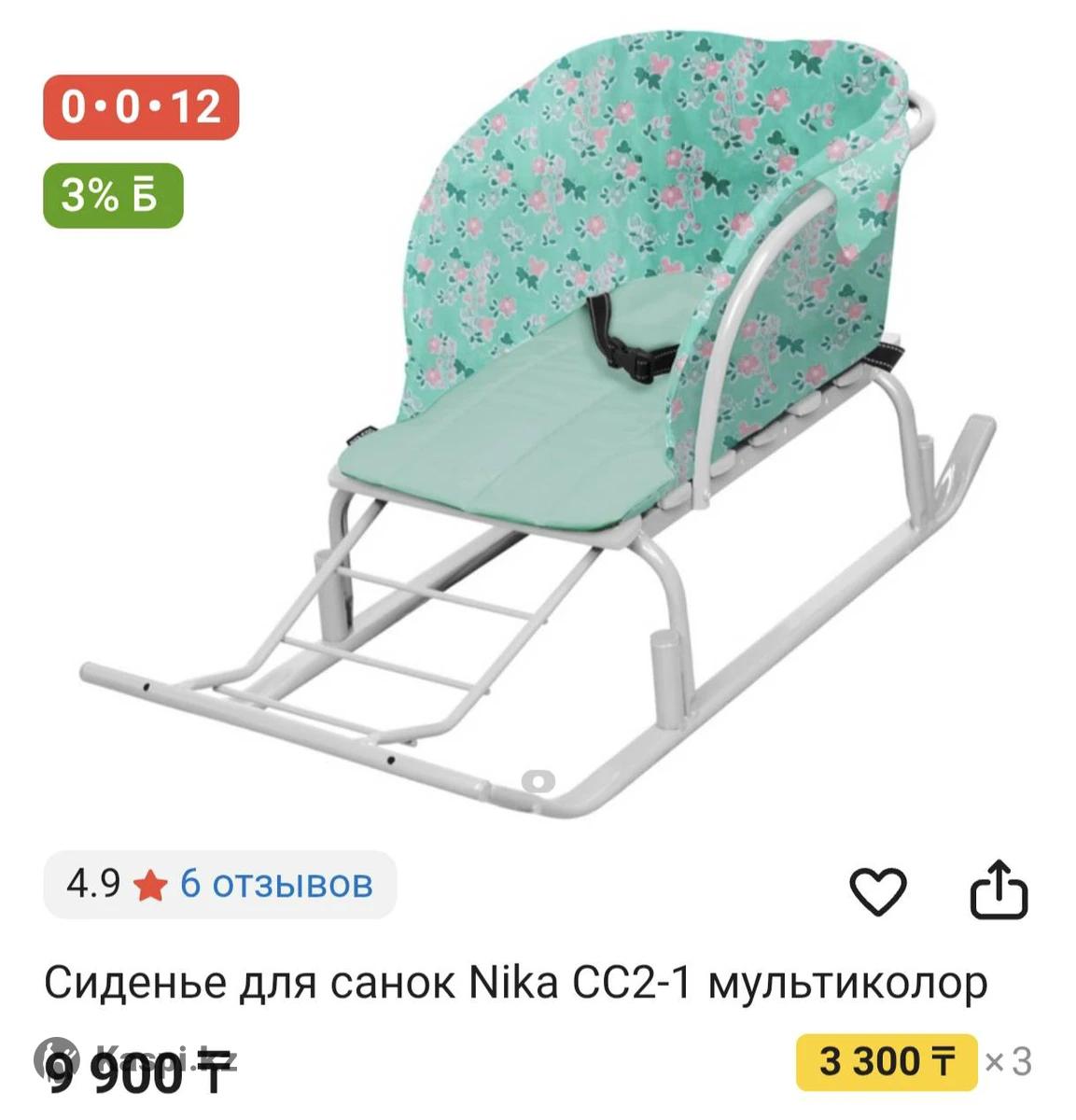Share this Nika CC2-1 product

(x=999, y=889)
